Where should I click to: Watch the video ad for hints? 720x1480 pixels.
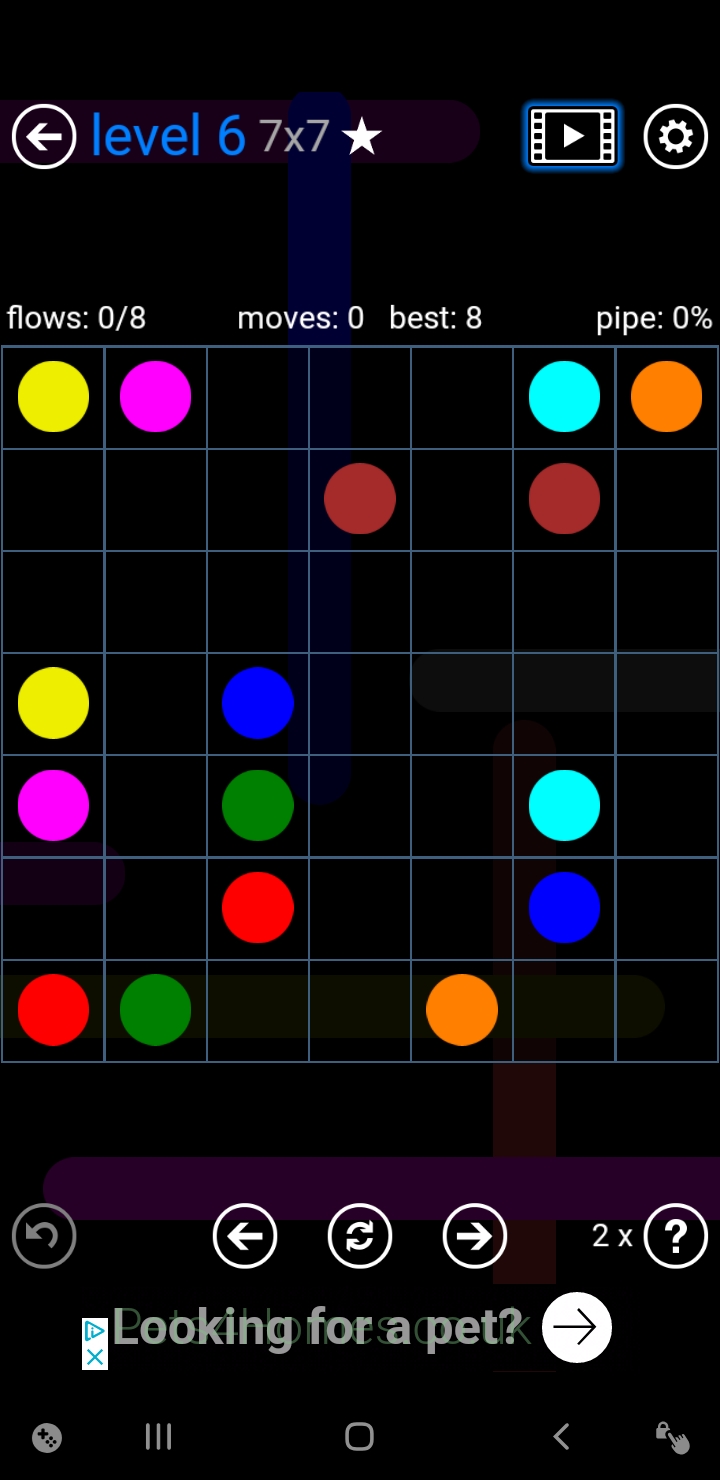573,136
